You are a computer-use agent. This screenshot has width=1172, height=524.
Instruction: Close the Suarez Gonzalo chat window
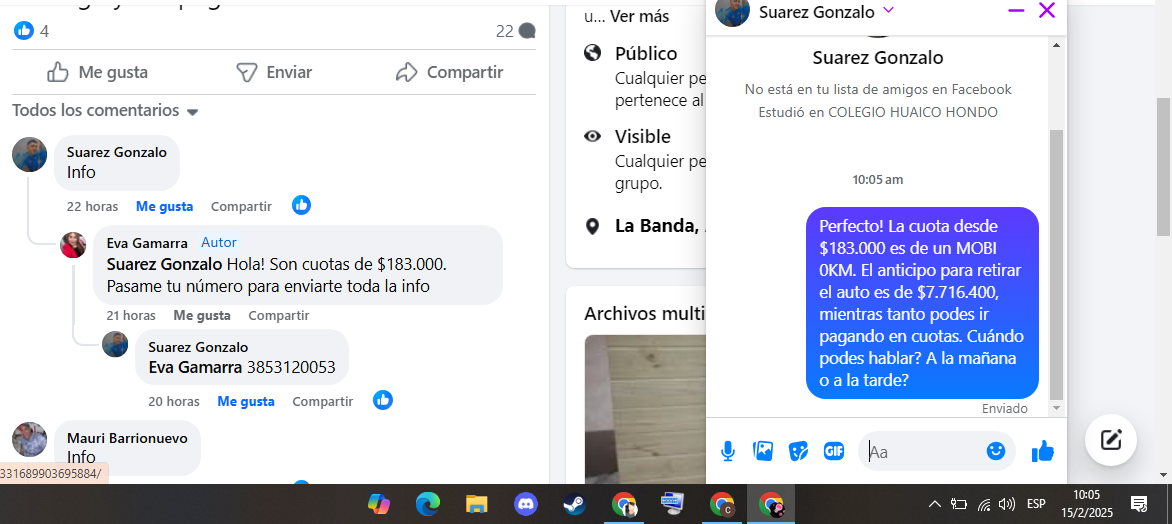(1047, 11)
